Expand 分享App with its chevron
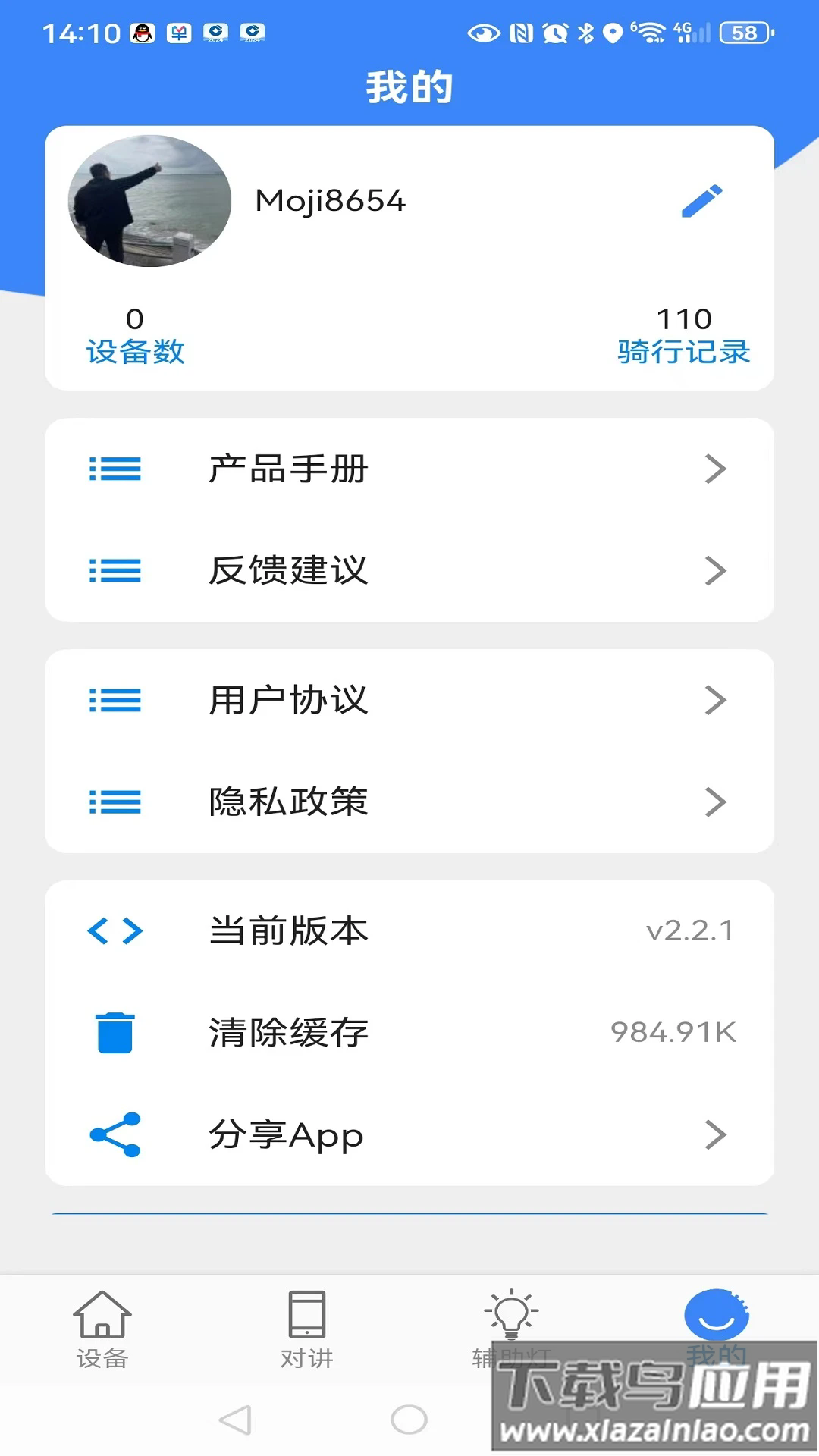 [714, 1135]
